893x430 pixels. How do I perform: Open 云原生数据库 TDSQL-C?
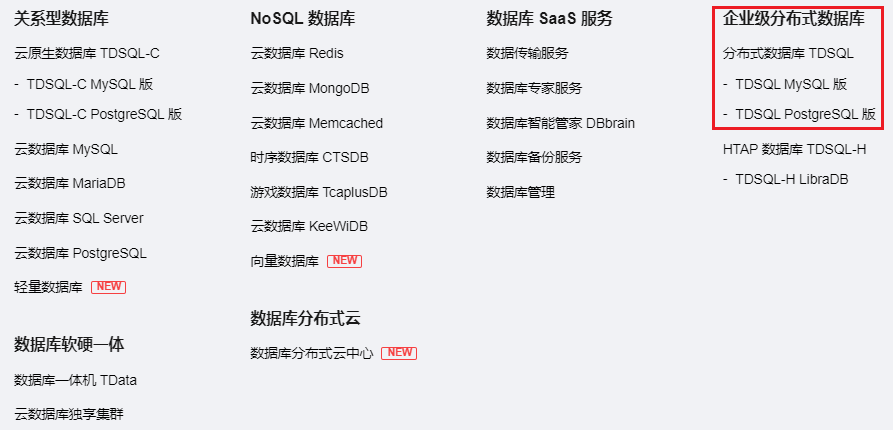coord(87,53)
